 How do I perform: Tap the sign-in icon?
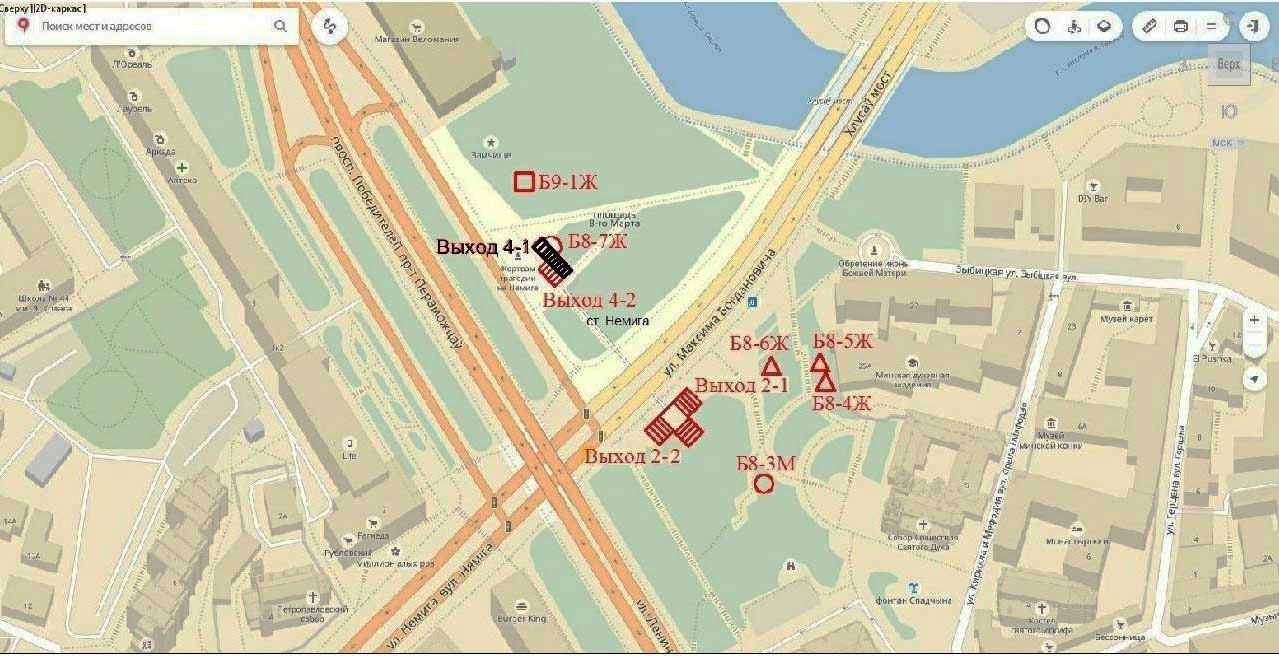tap(1251, 26)
